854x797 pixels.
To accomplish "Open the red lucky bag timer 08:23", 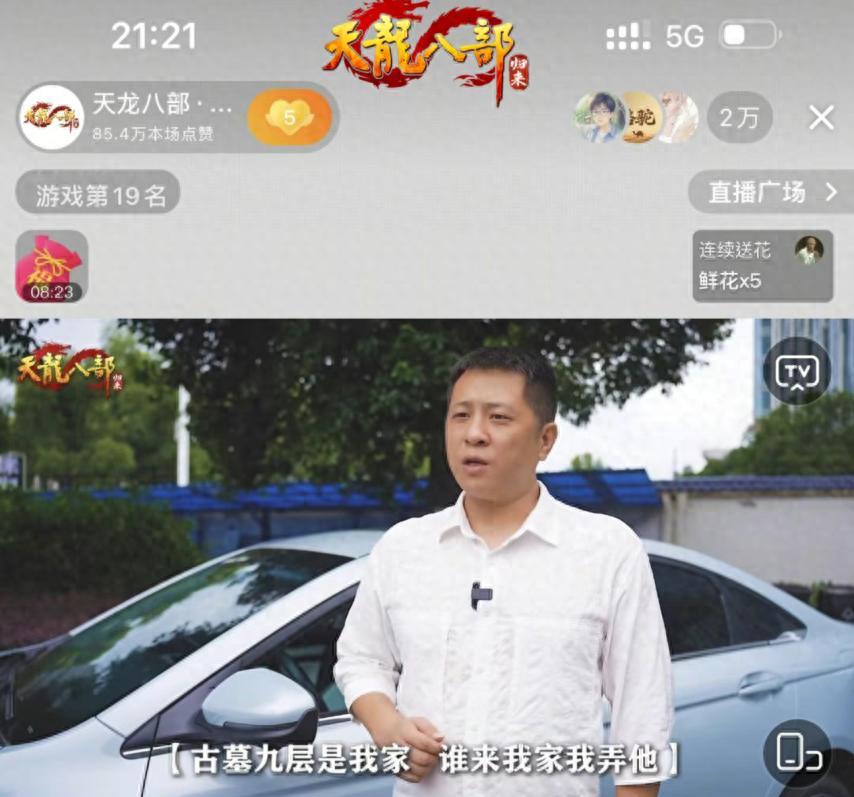I will point(51,266).
